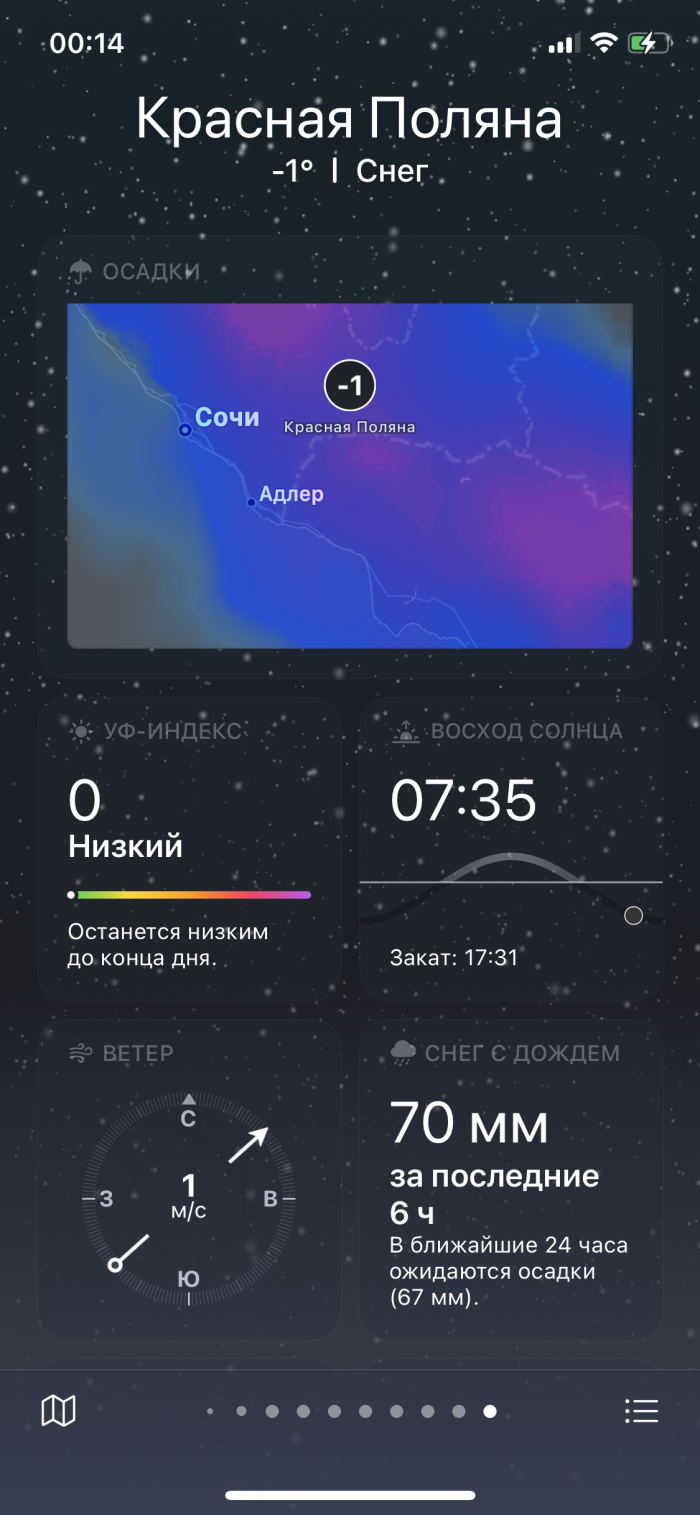This screenshot has height=1515, width=700.
Task: Open the УФ-индекс card details
Action: [190, 850]
